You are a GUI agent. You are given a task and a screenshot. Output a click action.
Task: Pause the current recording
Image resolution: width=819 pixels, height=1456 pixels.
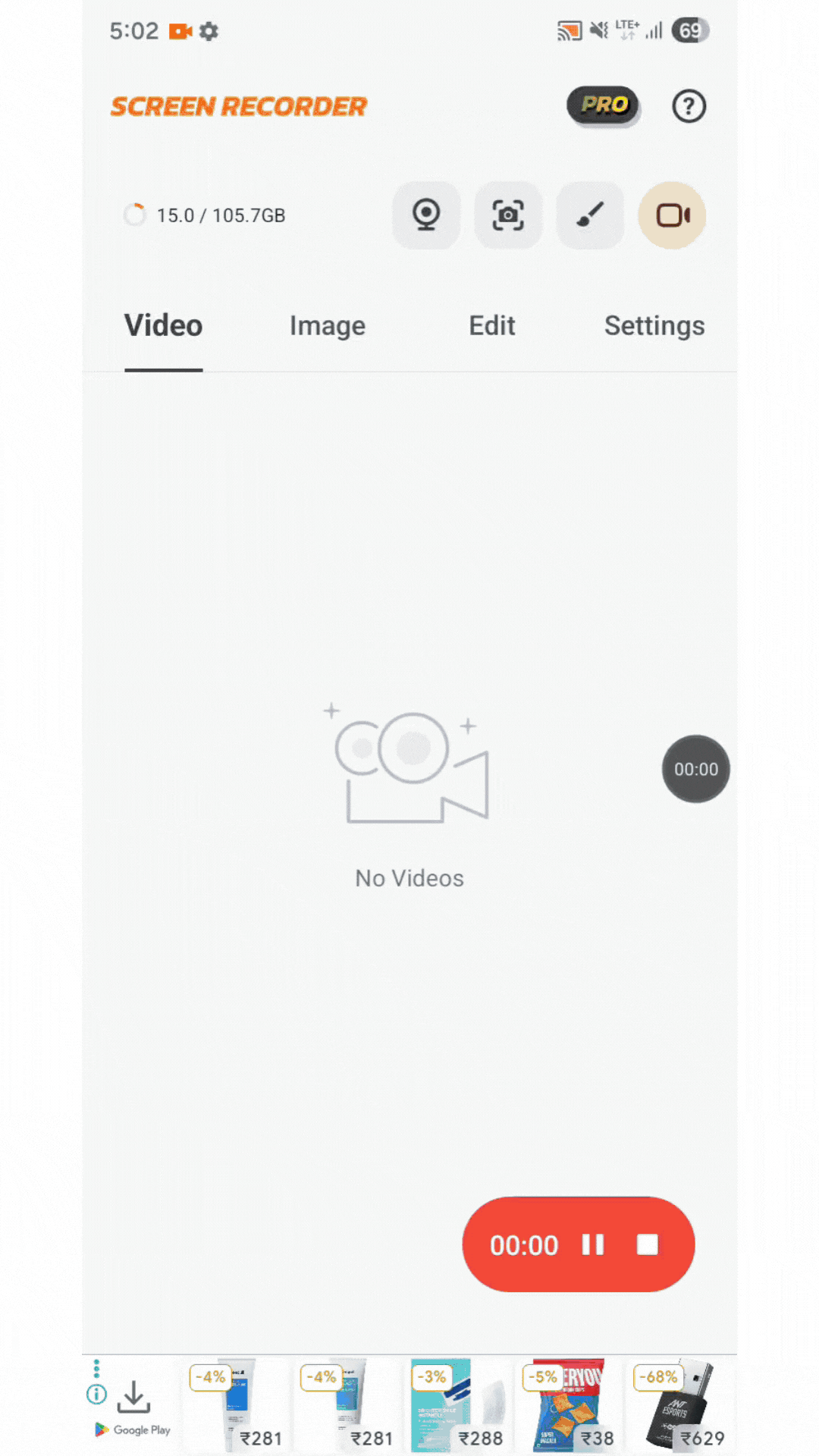coord(593,1244)
